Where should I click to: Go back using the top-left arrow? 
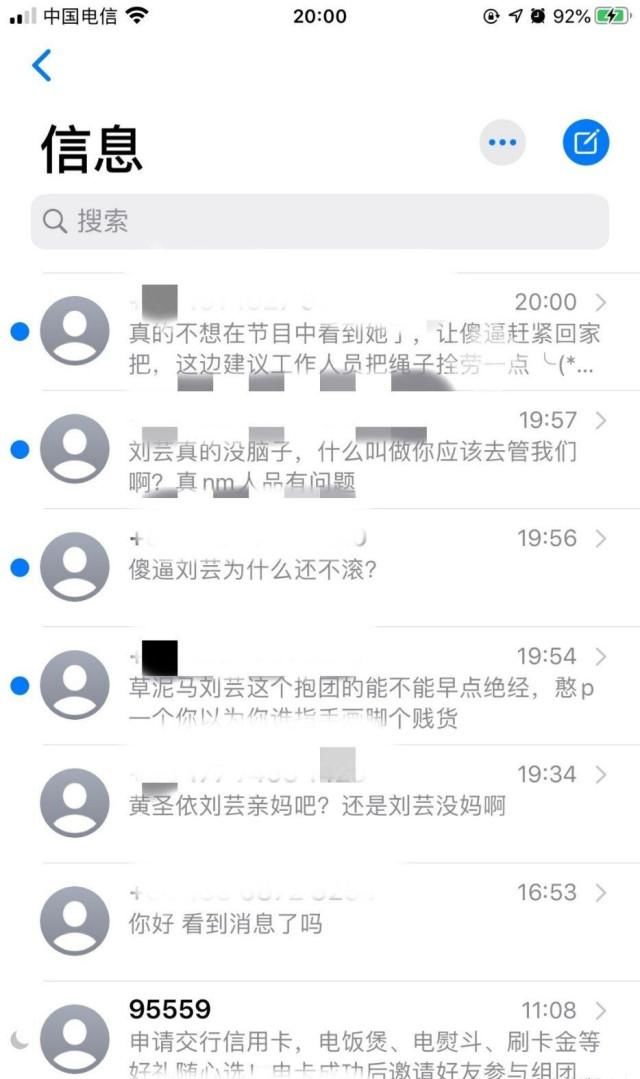[x=41, y=65]
